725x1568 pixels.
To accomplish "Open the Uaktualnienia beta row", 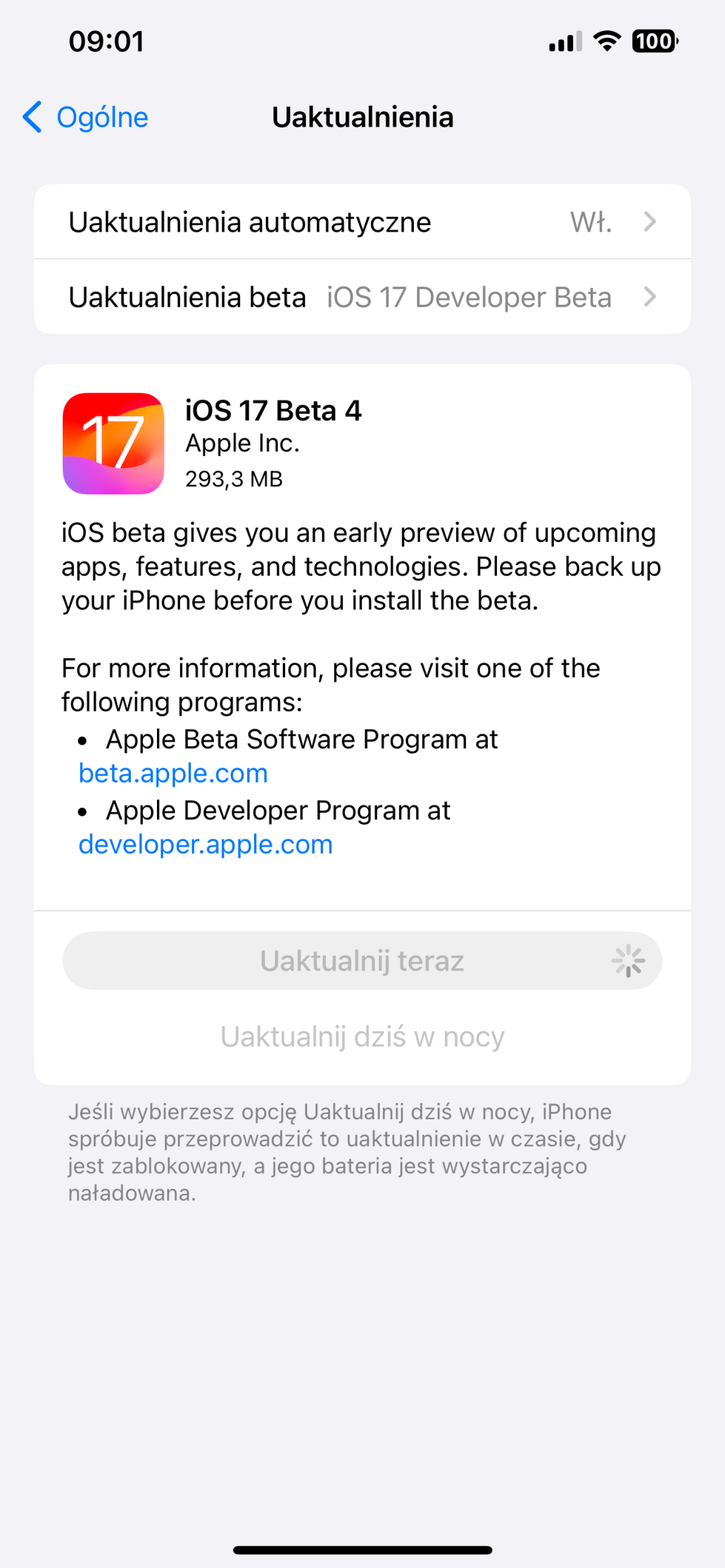I will pos(362,298).
